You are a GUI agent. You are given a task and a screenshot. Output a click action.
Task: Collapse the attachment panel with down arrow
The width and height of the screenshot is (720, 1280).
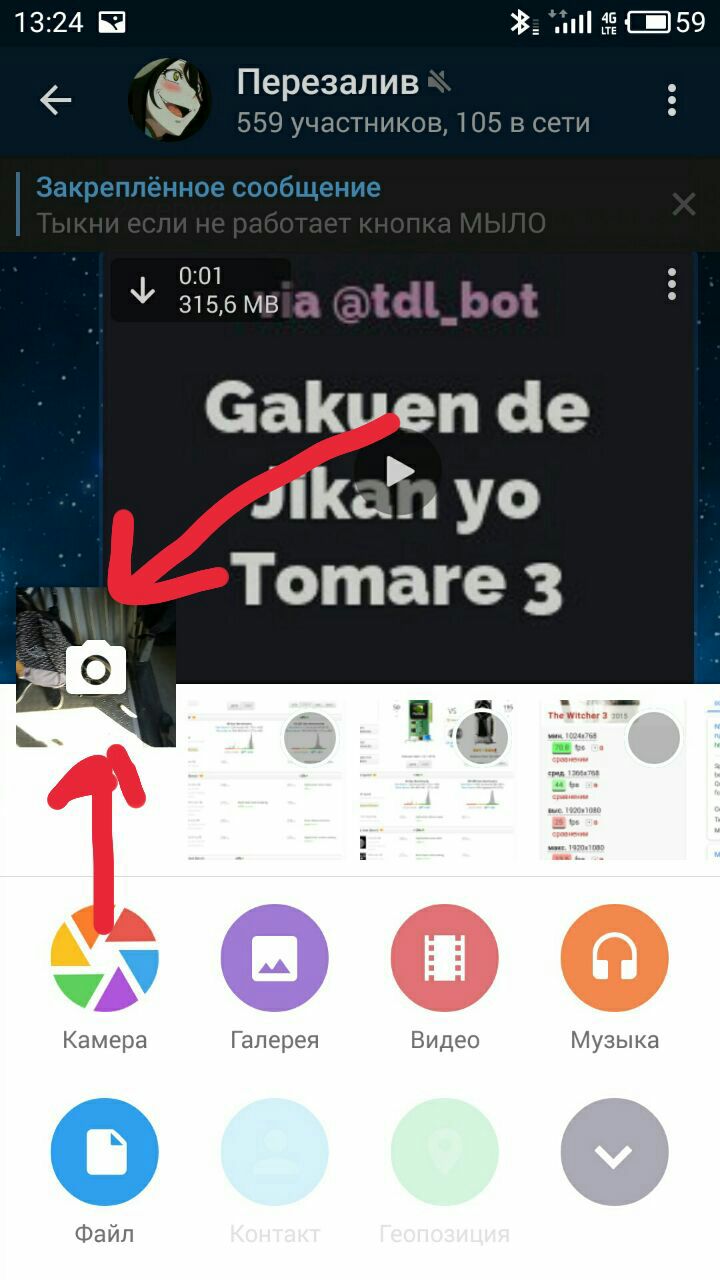coord(614,1152)
